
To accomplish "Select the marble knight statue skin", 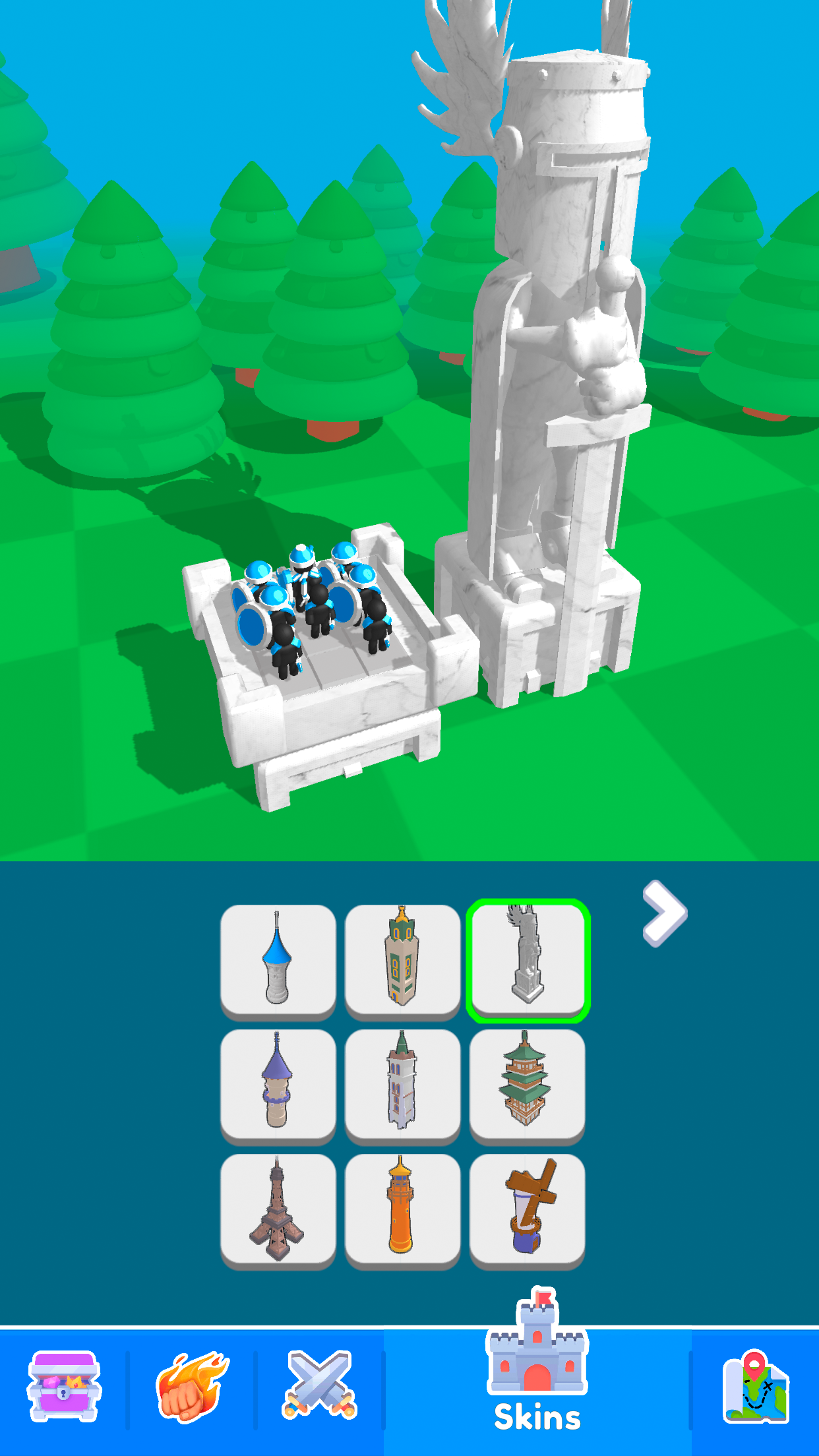I will pos(528,959).
